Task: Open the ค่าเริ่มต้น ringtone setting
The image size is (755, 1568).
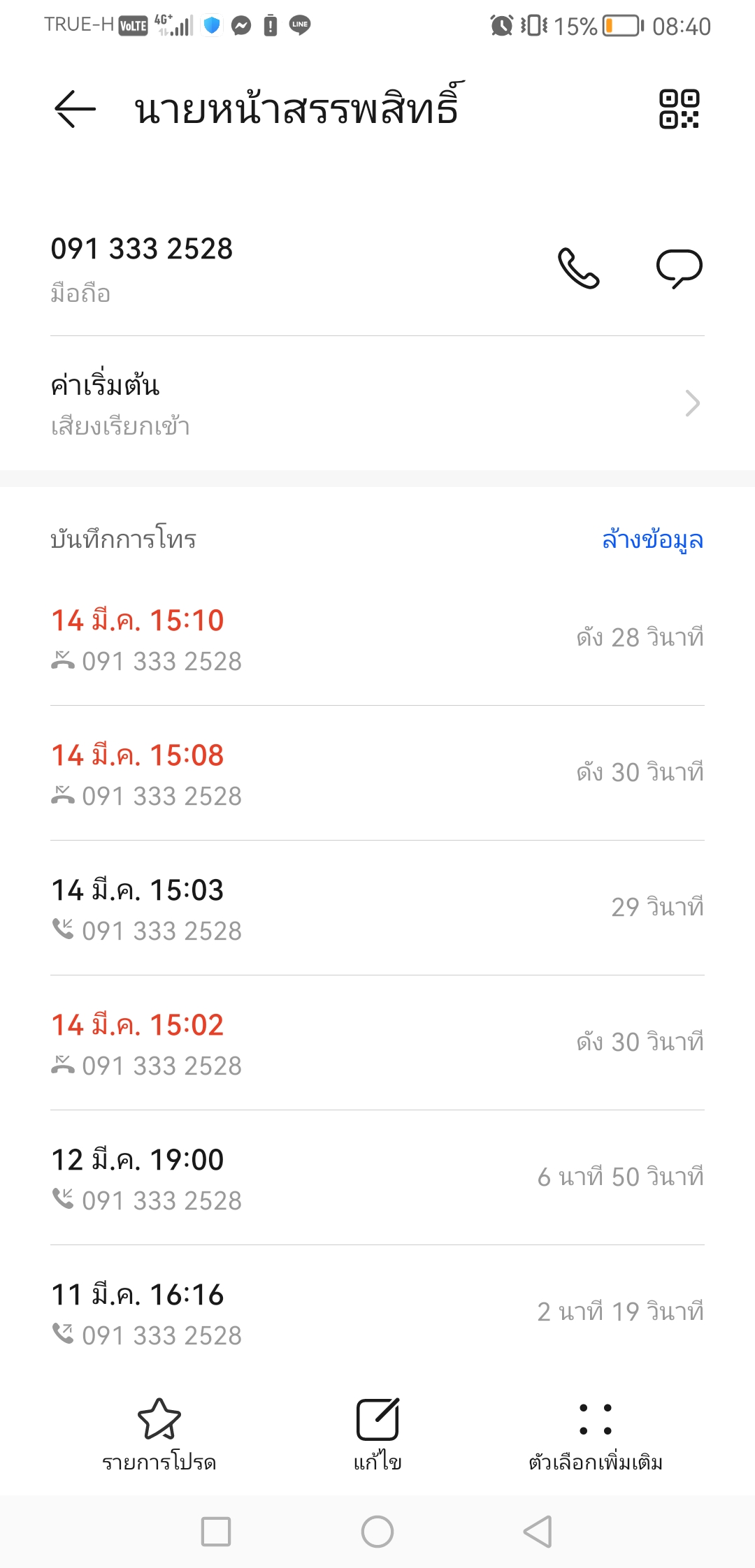Action: click(x=377, y=403)
